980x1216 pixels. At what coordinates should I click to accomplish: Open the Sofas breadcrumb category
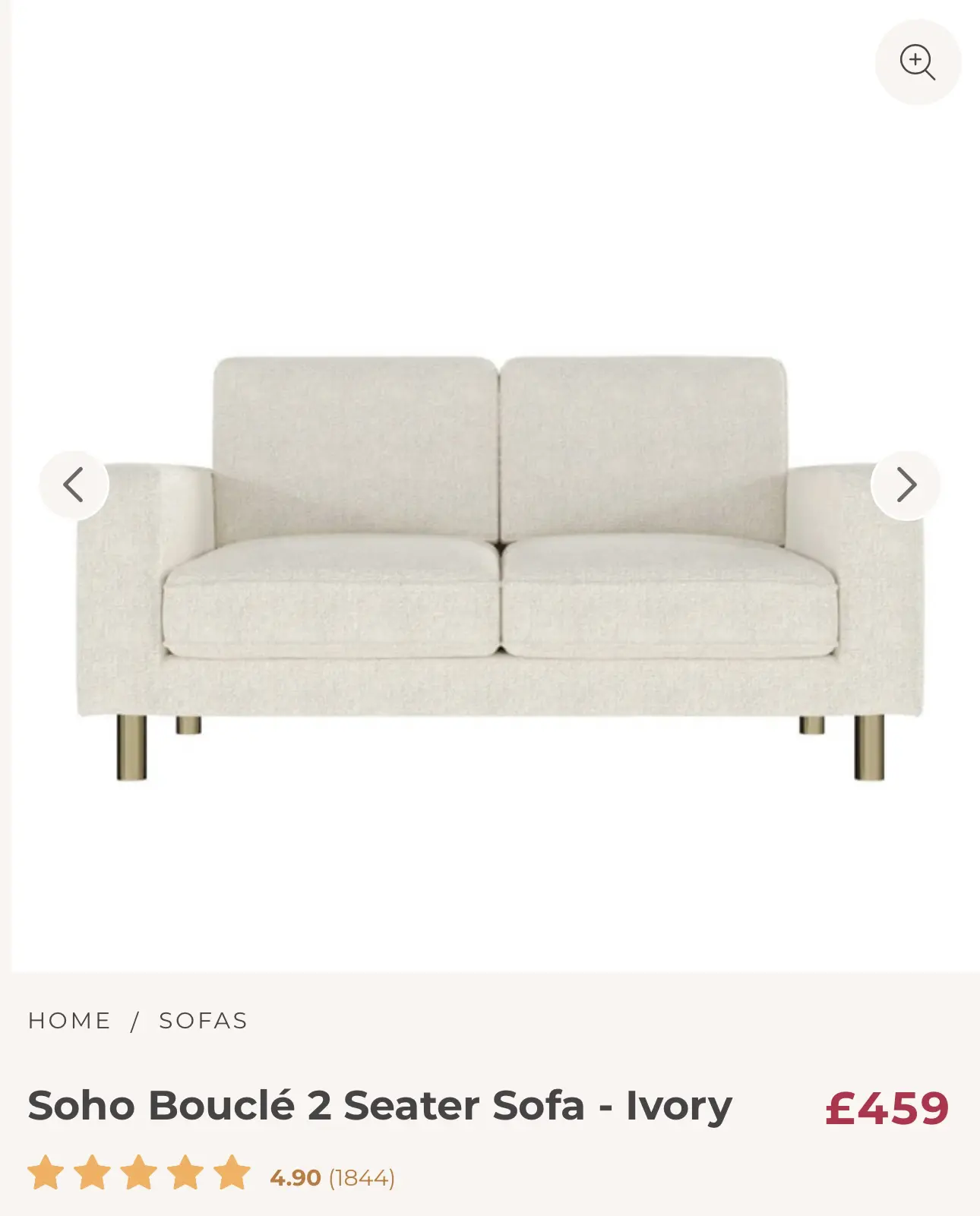pos(203,1021)
